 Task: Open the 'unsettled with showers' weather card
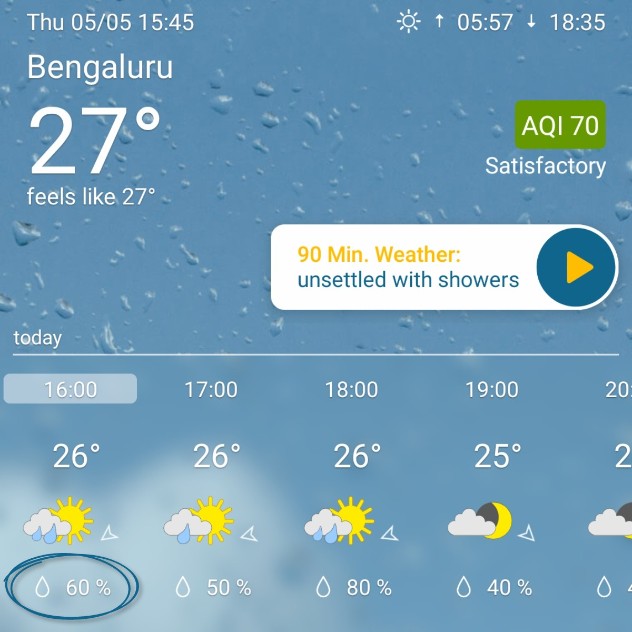[408, 267]
